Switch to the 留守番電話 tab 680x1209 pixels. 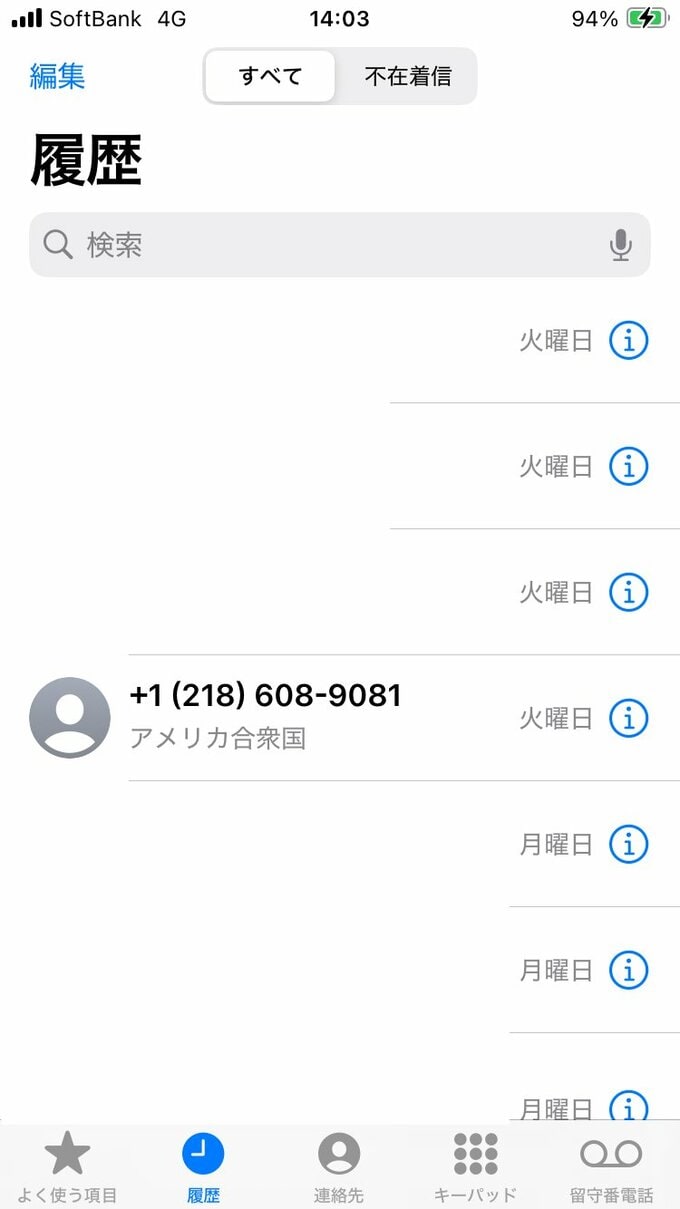611,1167
